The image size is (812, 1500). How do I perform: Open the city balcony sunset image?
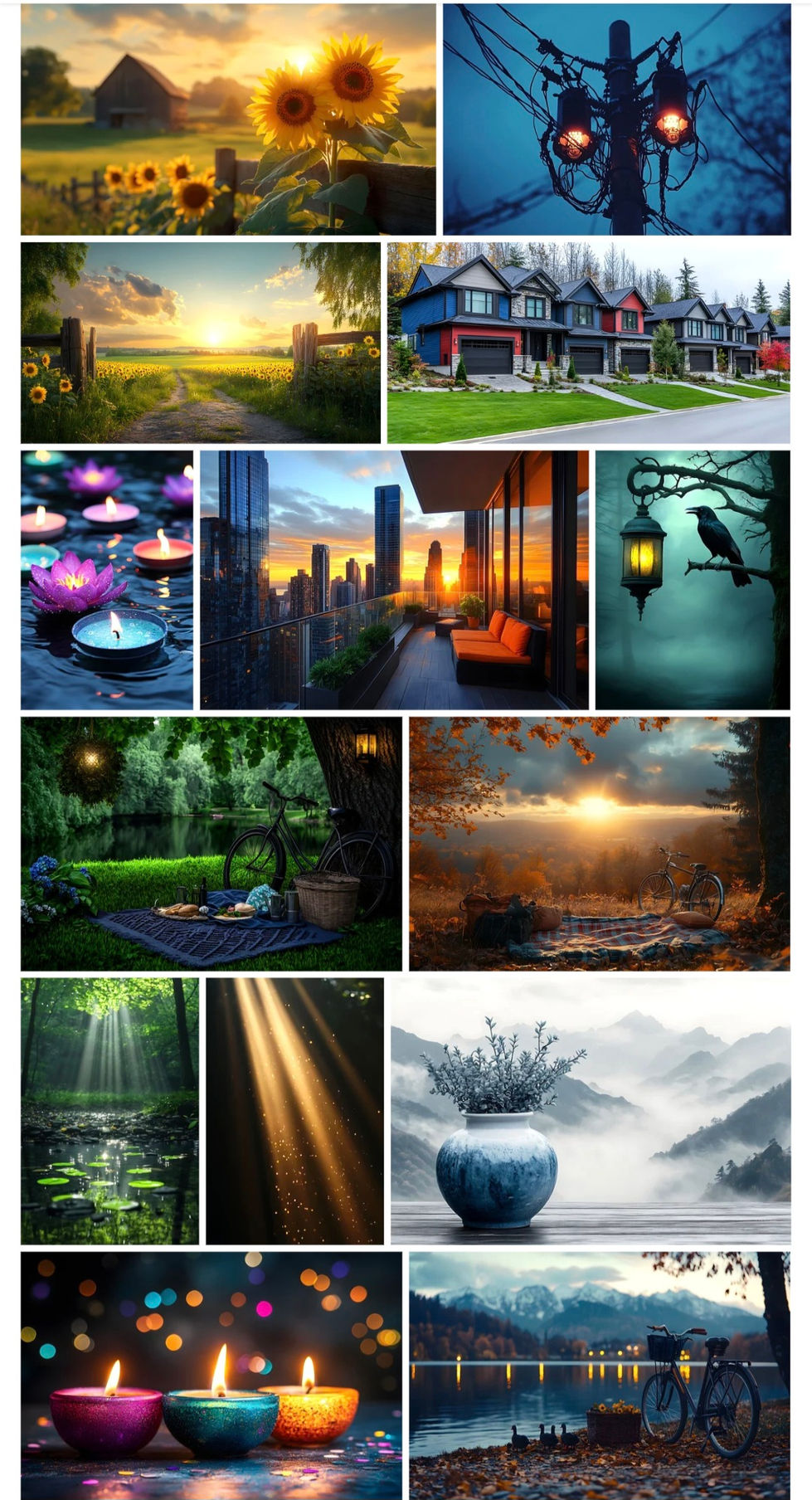(394, 580)
